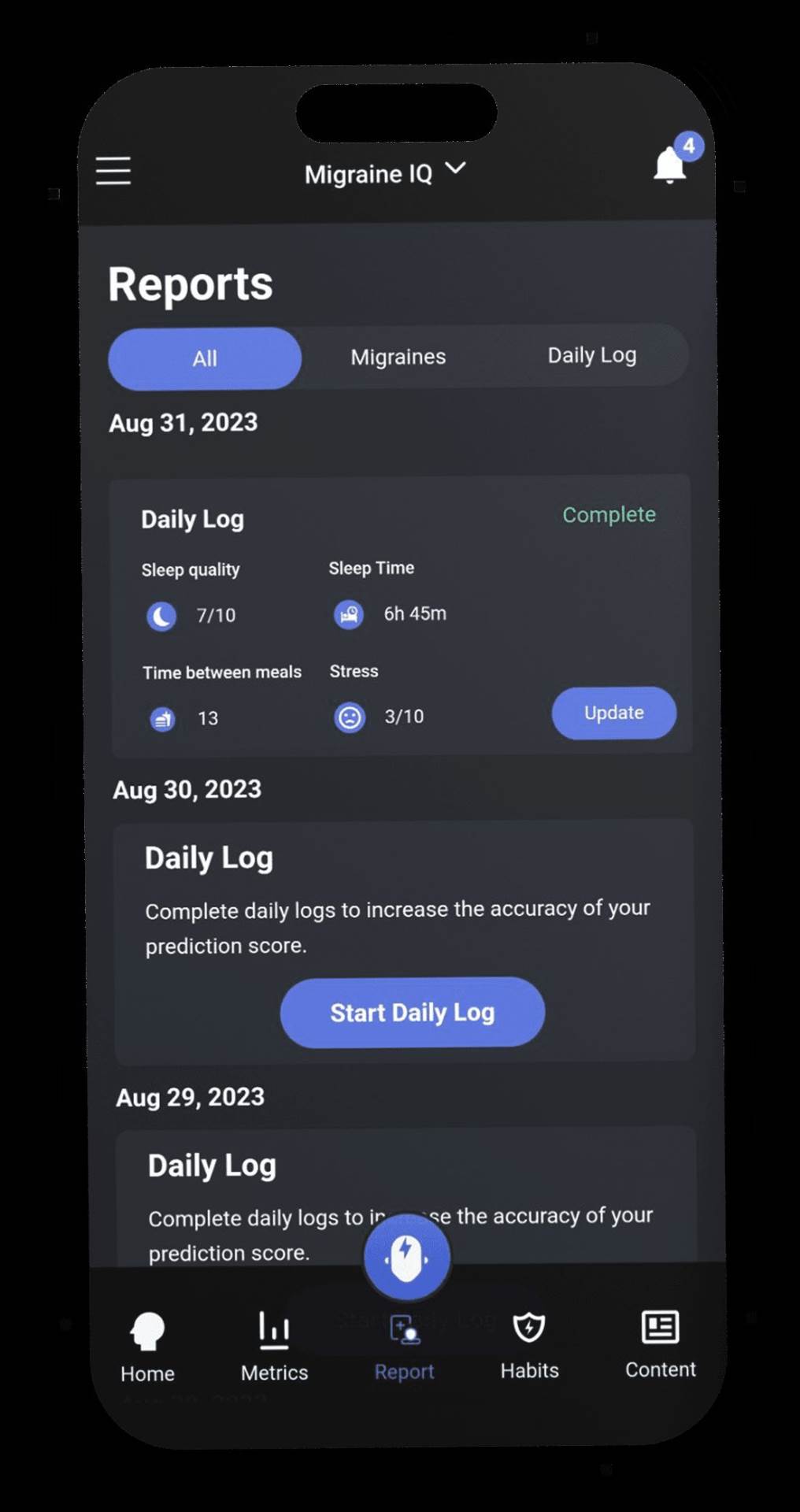The height and width of the screenshot is (1512, 800).
Task: Go to the Home tab
Action: [x=147, y=1347]
